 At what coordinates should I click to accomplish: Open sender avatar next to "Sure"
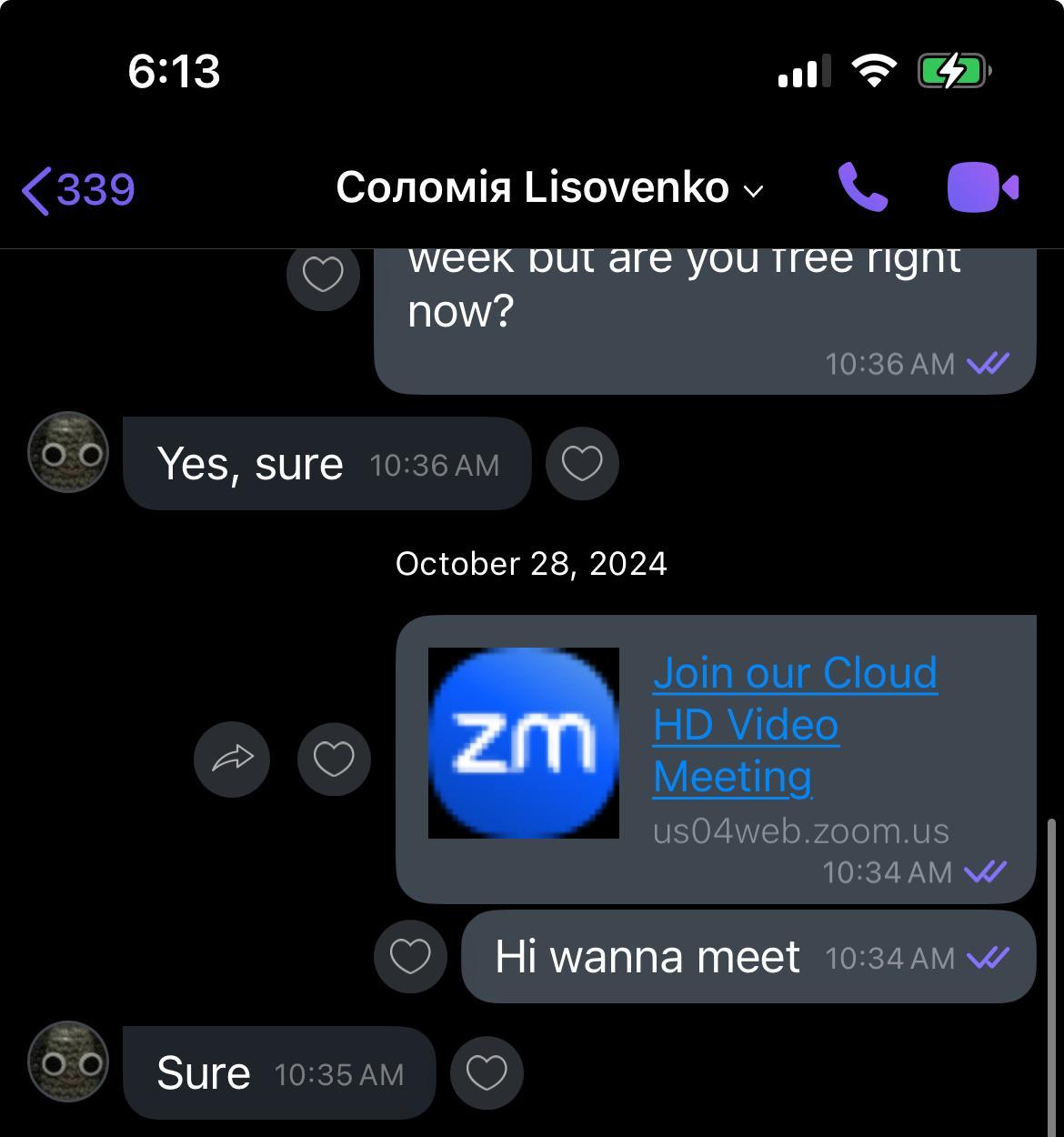(x=68, y=1062)
